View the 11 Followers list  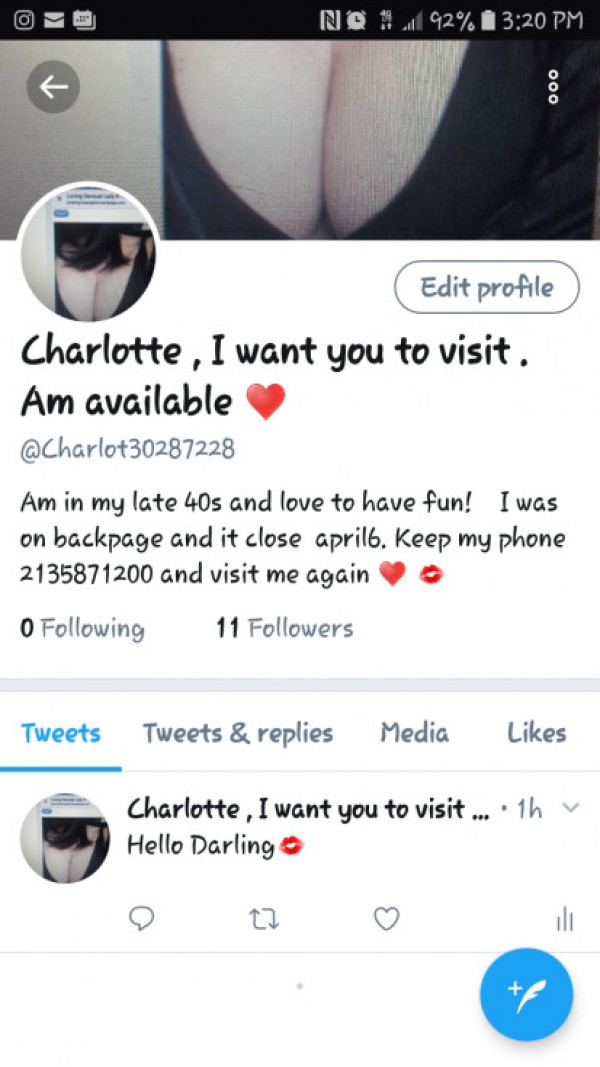tap(285, 628)
